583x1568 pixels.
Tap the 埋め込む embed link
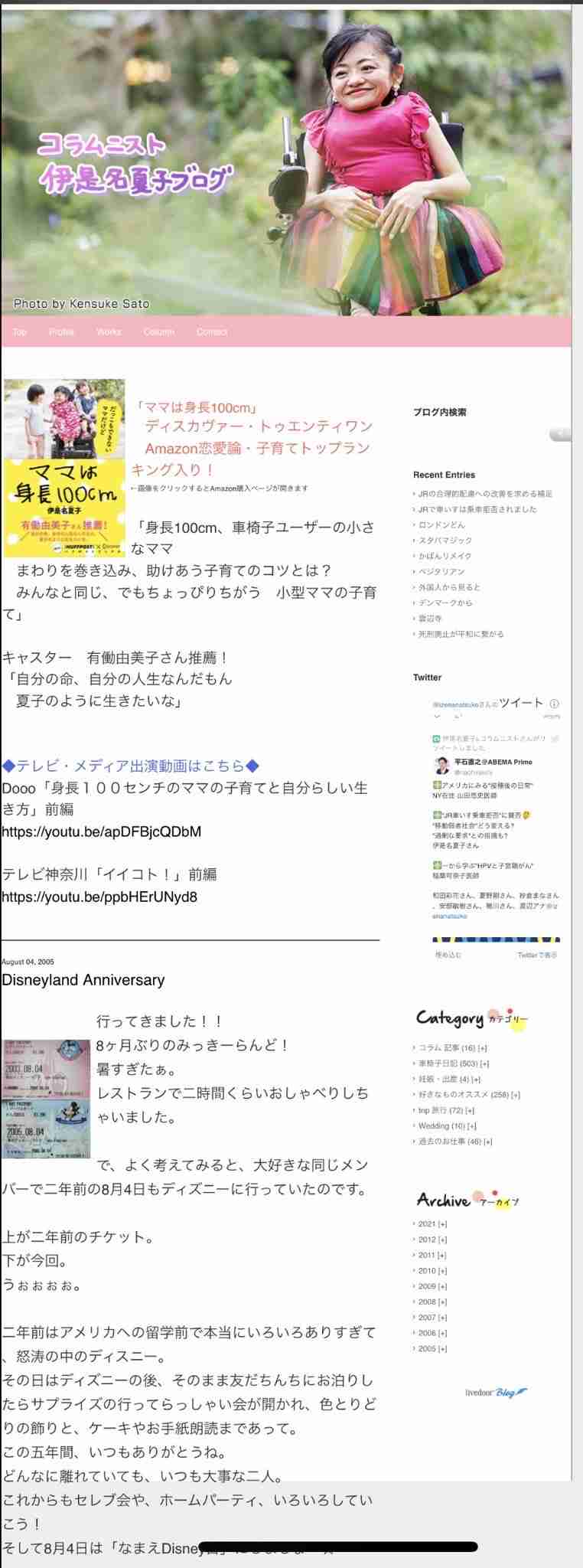click(448, 955)
